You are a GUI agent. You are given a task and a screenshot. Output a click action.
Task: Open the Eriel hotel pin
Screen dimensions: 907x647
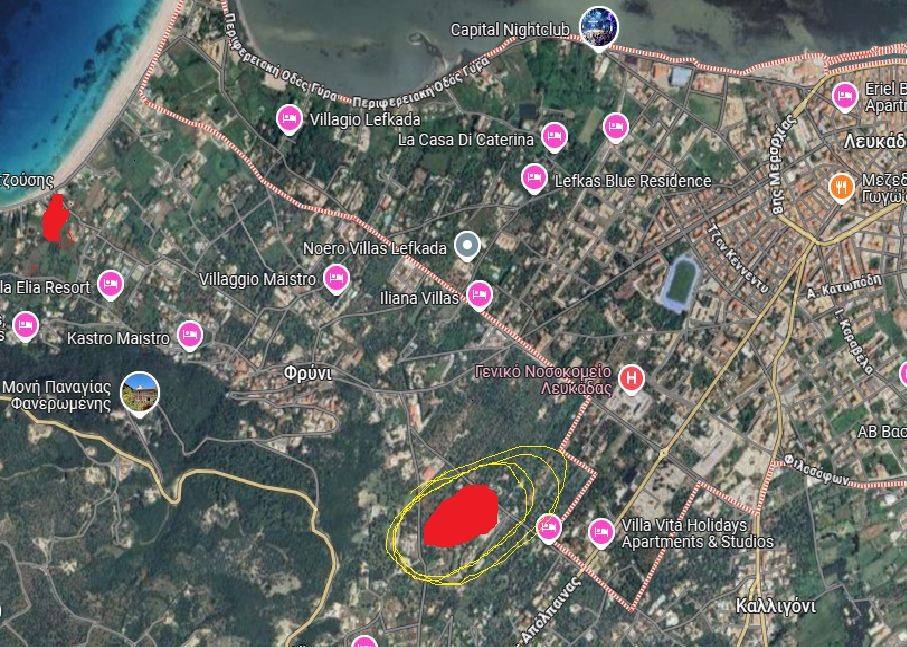[x=844, y=95]
